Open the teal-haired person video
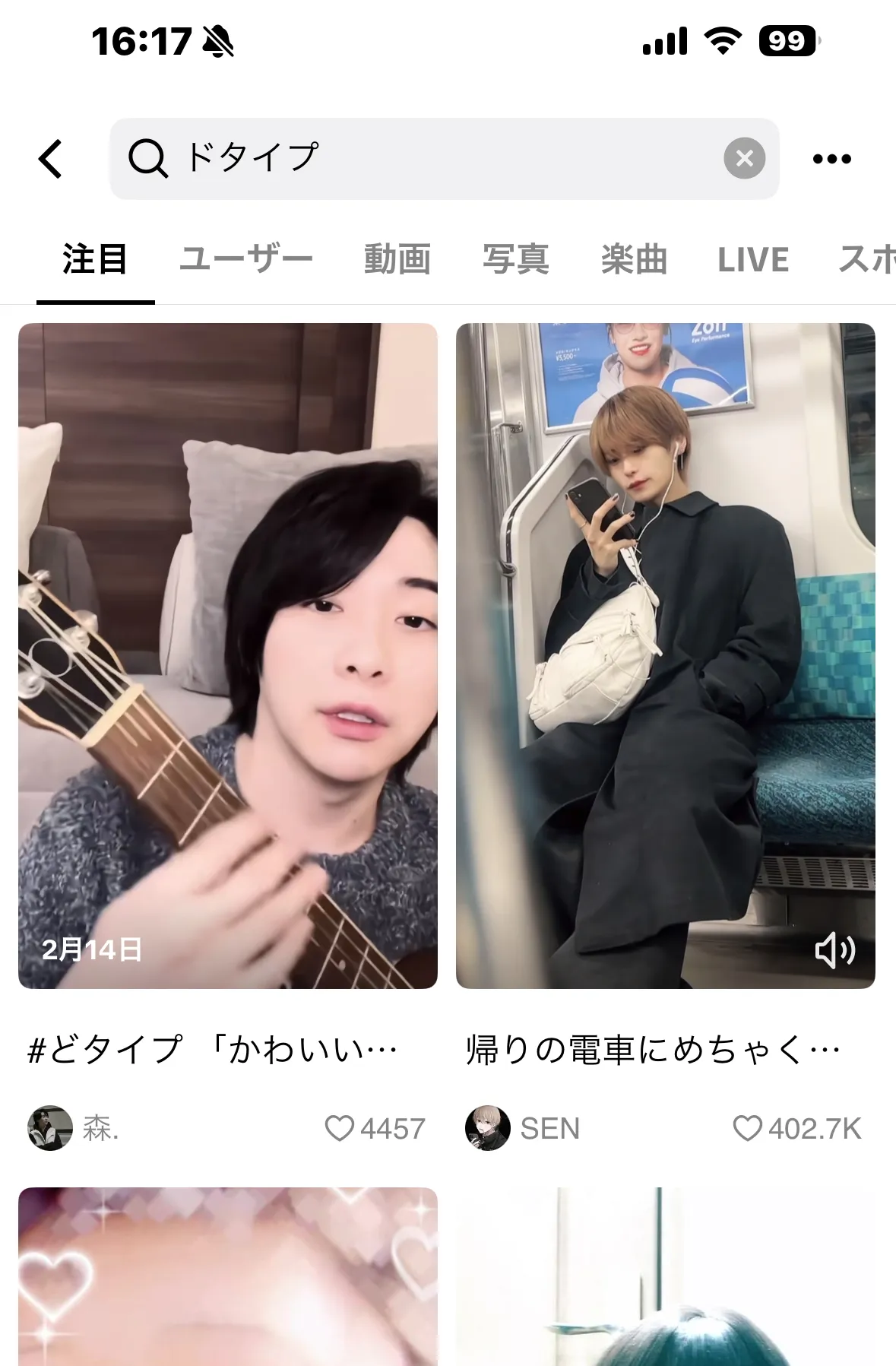 tap(665, 1277)
